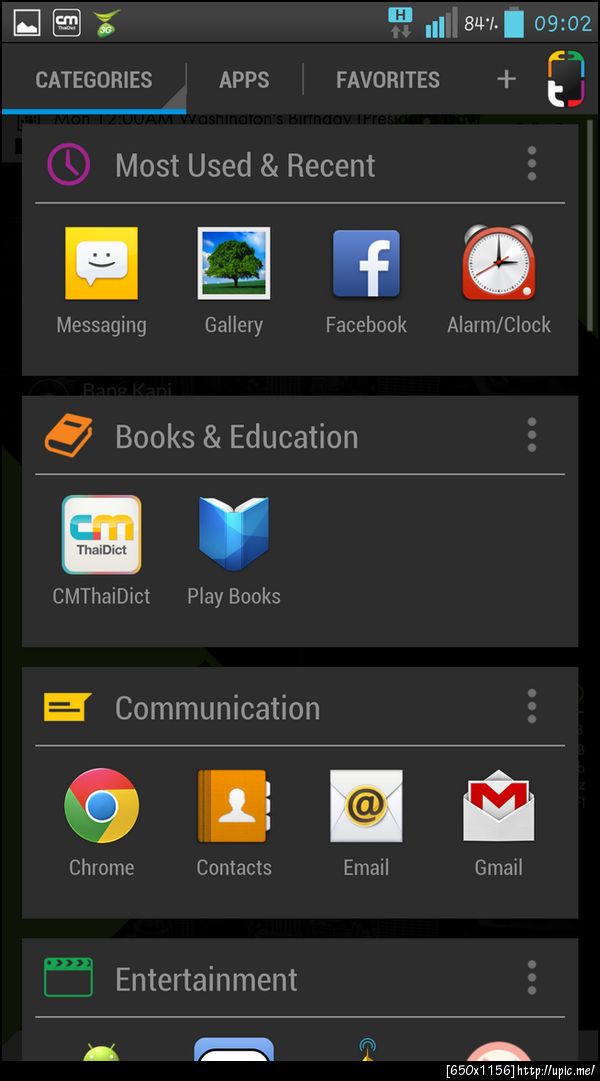Screen dimensions: 600x1081
Task: Tap the plus icon to add a tab
Action: coord(507,79)
